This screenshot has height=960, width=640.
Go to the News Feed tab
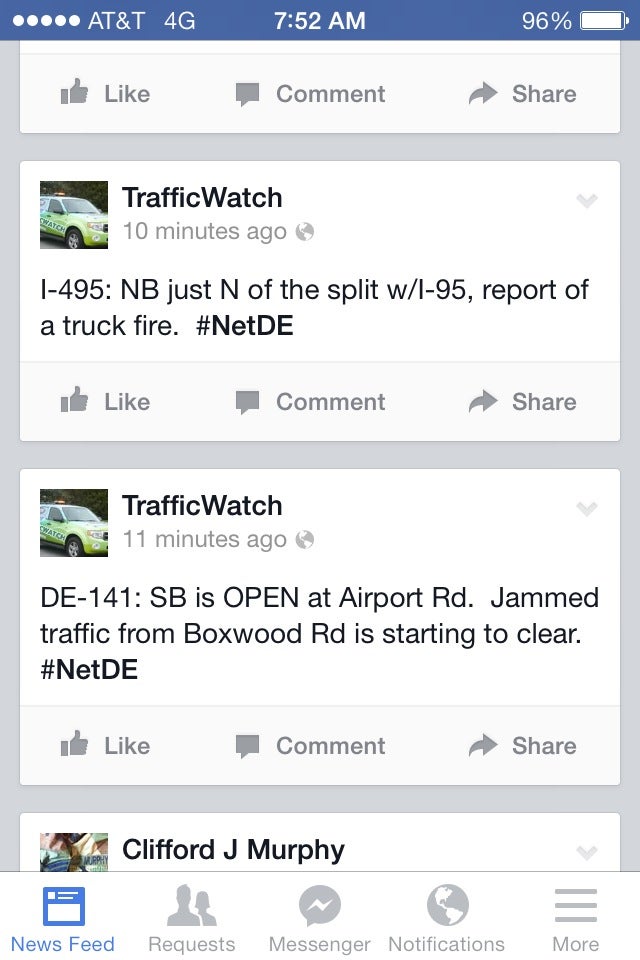tap(63, 918)
